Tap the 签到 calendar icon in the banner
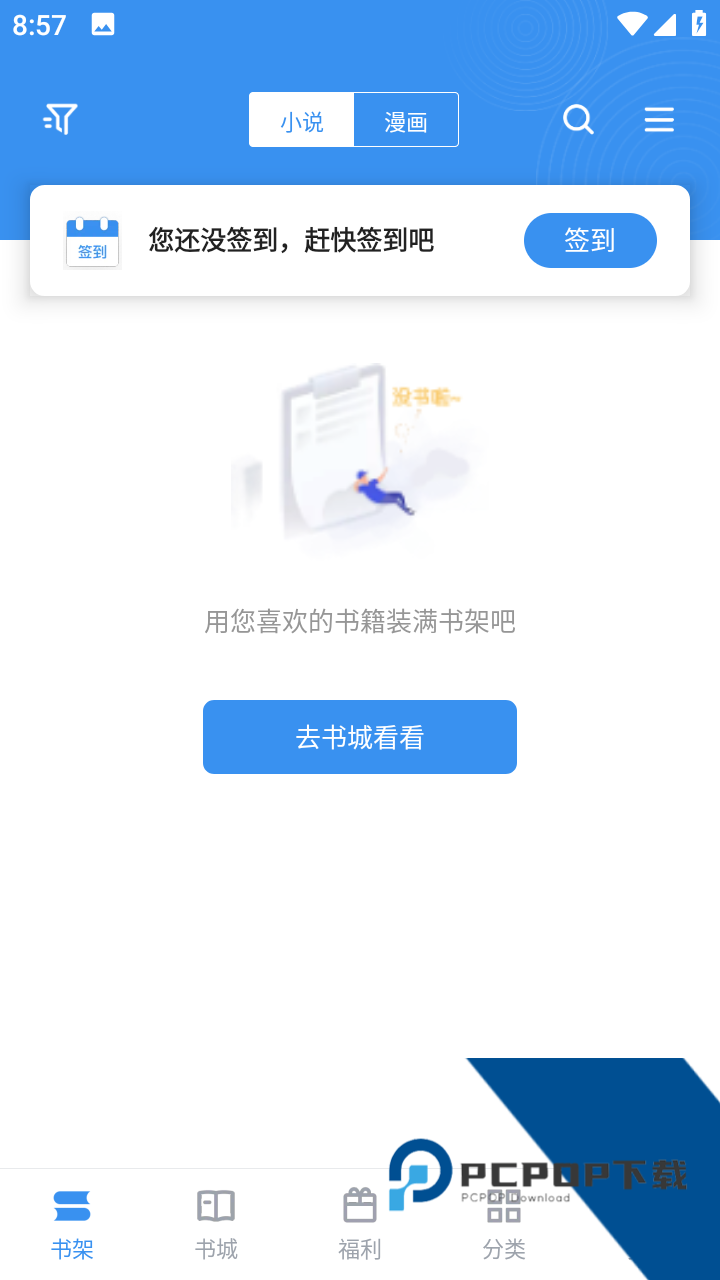The height and width of the screenshot is (1280, 720). 92,240
